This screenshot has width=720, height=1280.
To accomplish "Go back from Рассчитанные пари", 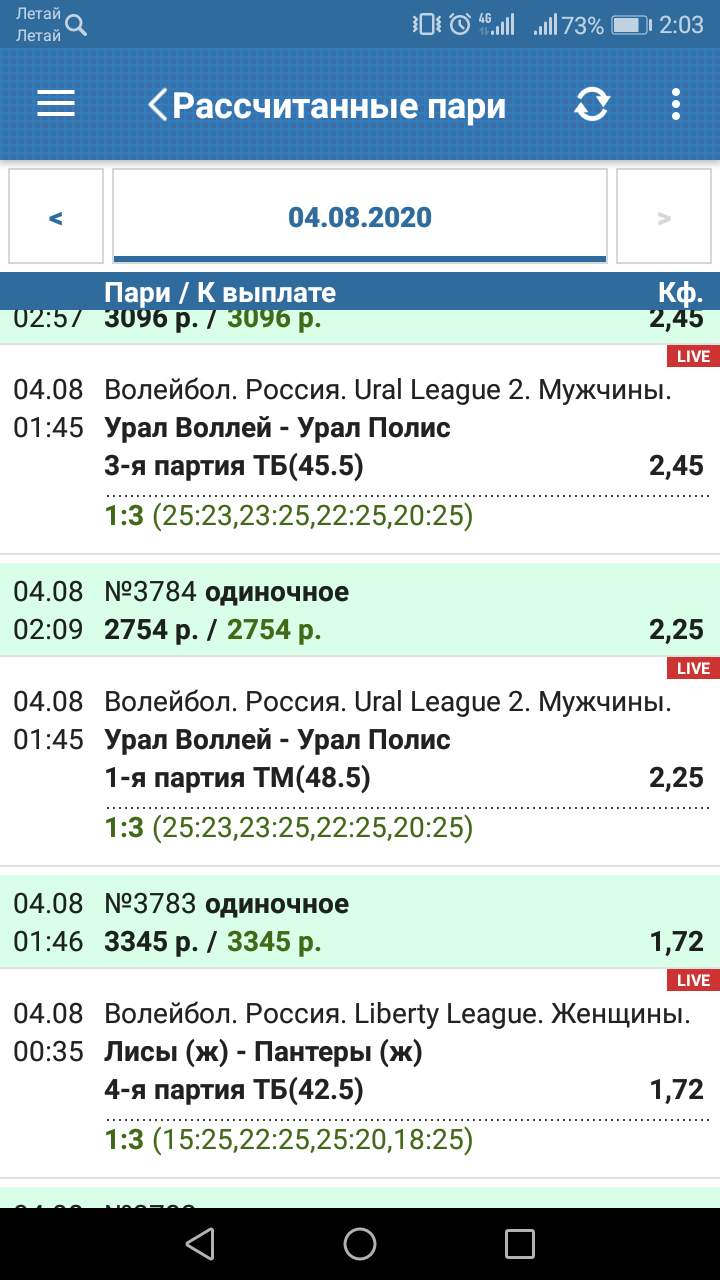I will point(158,105).
